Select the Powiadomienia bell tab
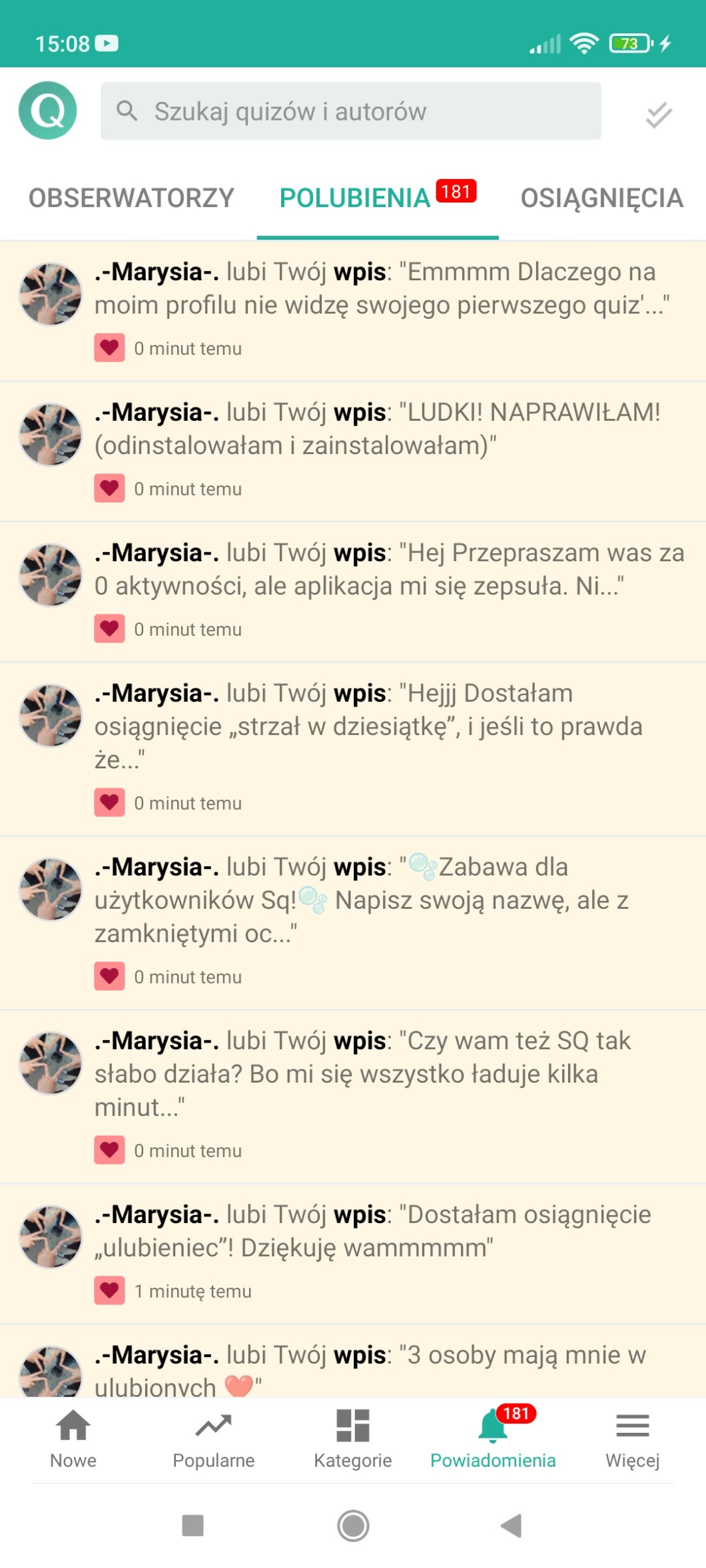 click(x=493, y=1439)
